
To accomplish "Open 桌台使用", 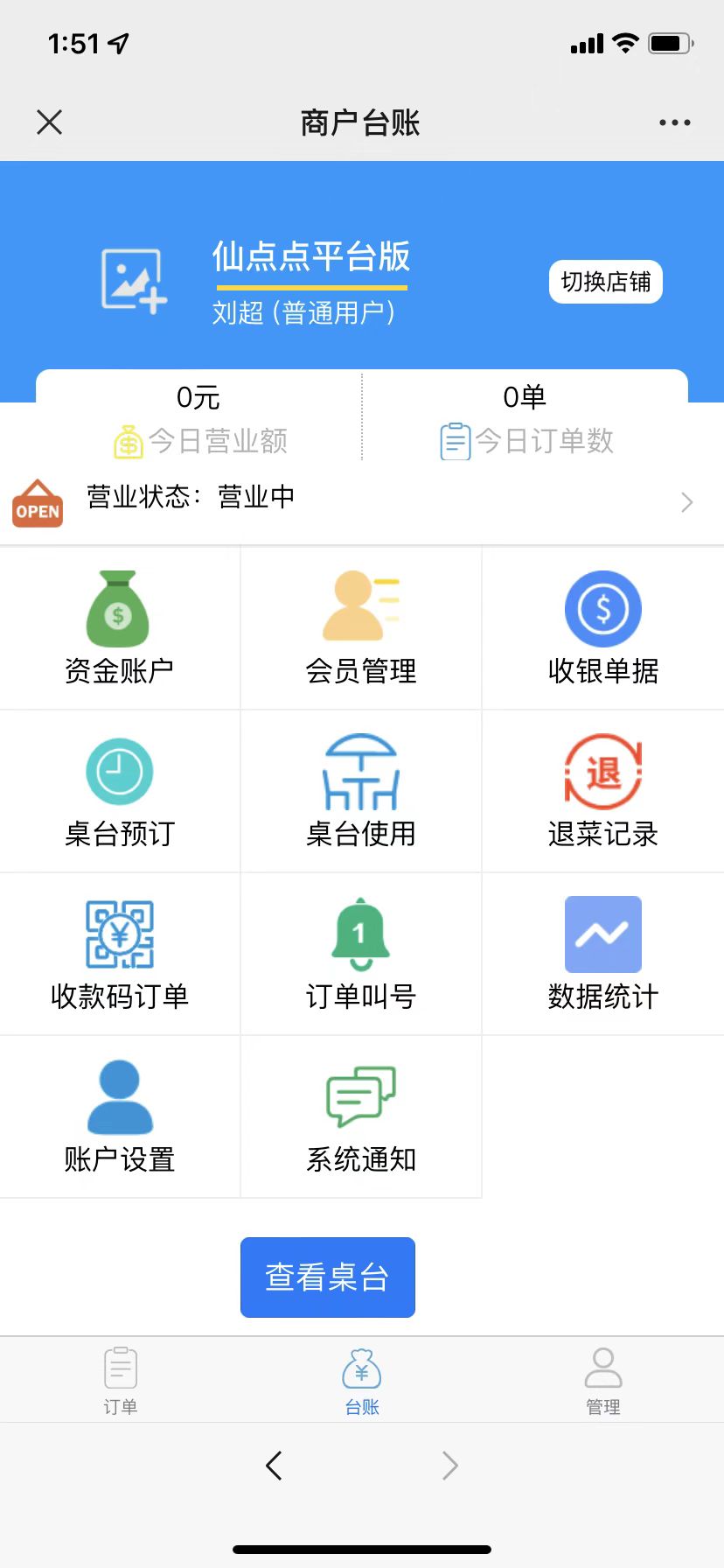I will (361, 791).
